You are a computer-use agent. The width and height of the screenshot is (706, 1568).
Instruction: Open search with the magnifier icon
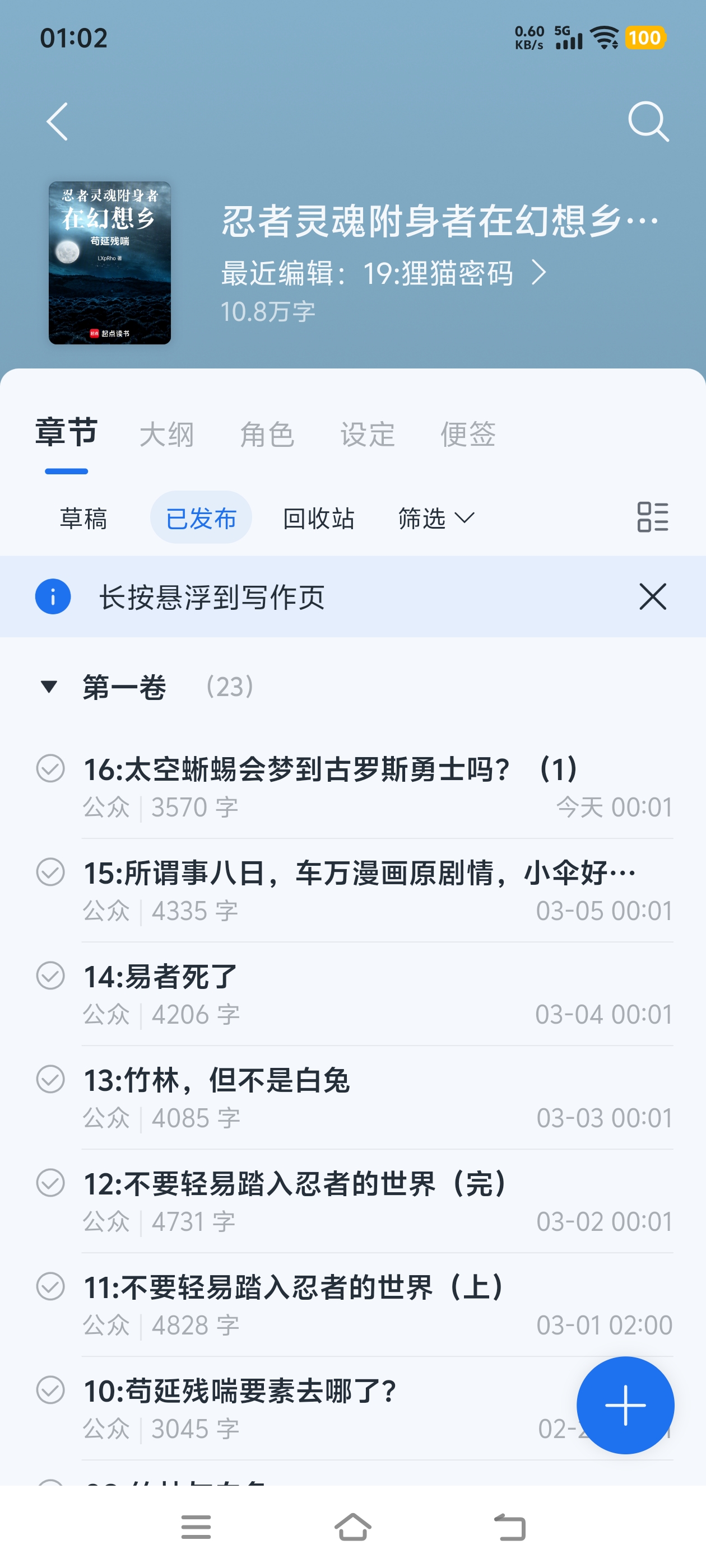pyautogui.click(x=648, y=122)
